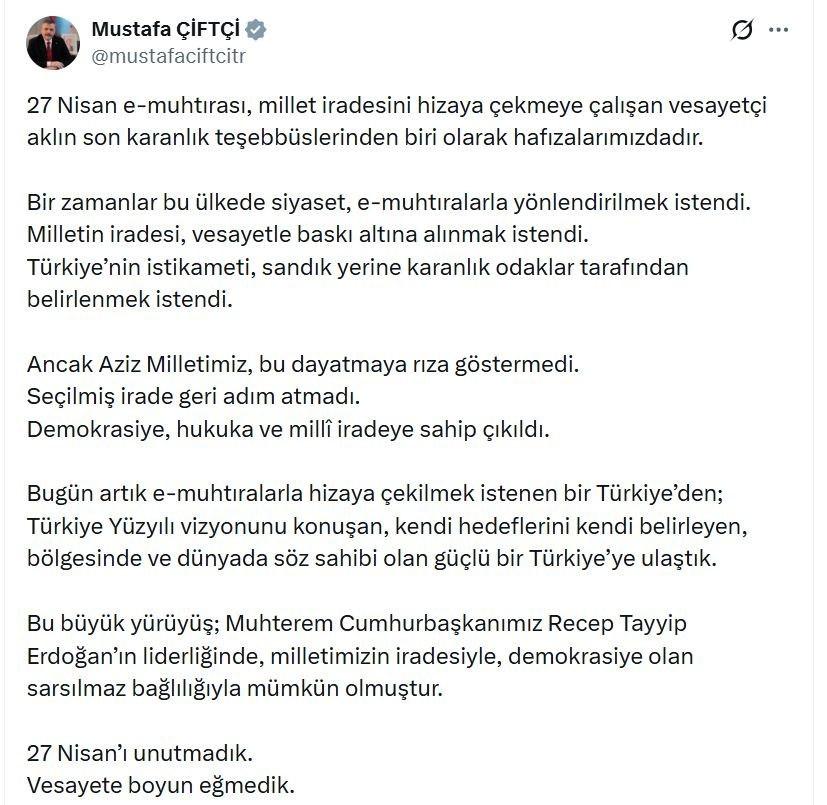Image resolution: width=827 pixels, height=805 pixels.
Task: Open the post's three-dot overflow menu
Action: tap(778, 30)
